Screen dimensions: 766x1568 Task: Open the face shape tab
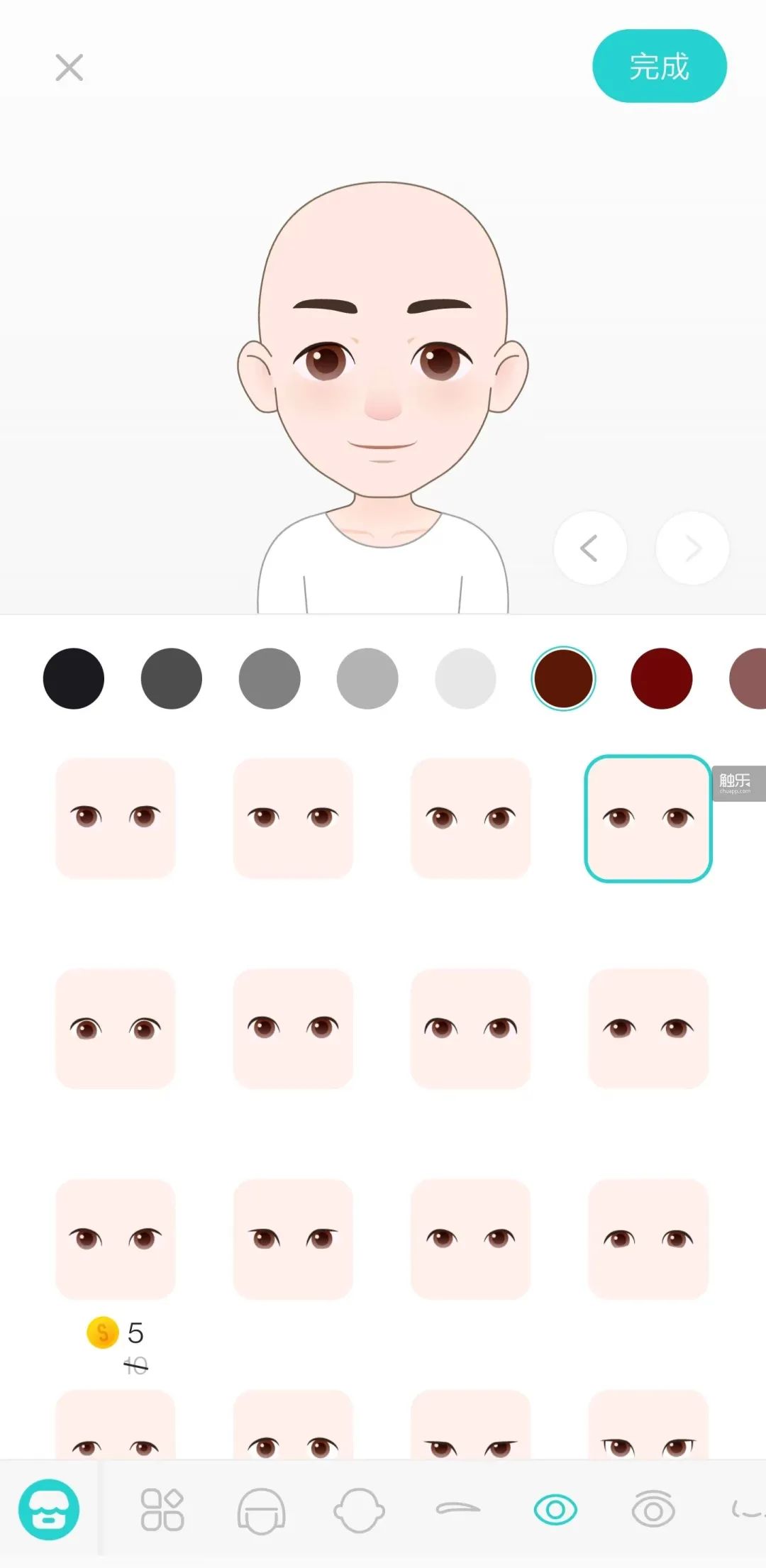[359, 1511]
